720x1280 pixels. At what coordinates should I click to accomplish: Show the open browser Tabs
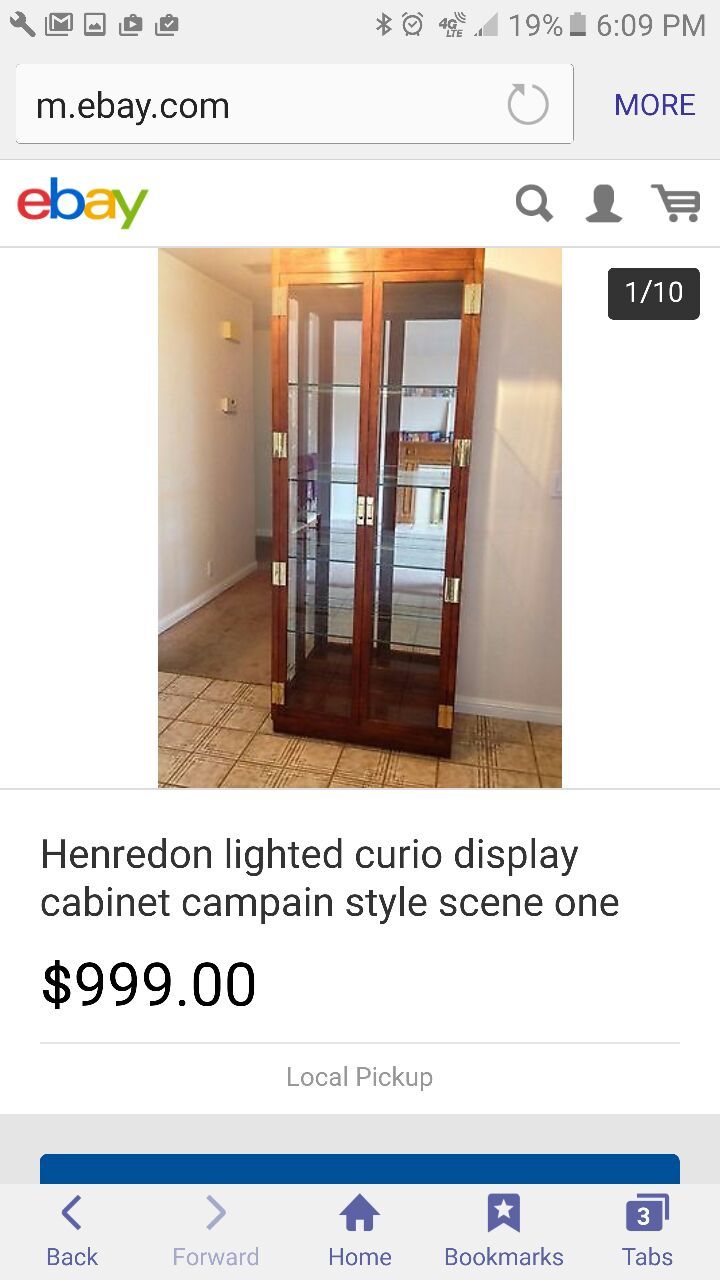pos(647,1232)
